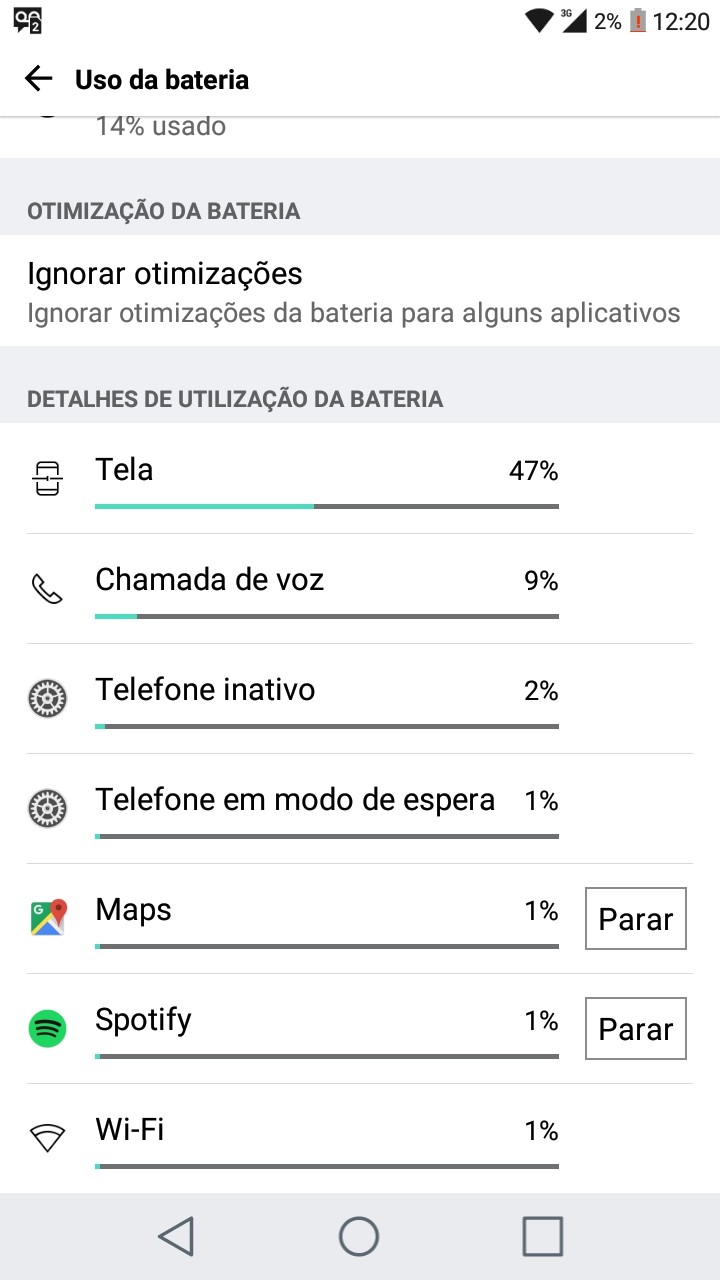Go back from Uso da bateria
The height and width of the screenshot is (1280, 720).
38,79
